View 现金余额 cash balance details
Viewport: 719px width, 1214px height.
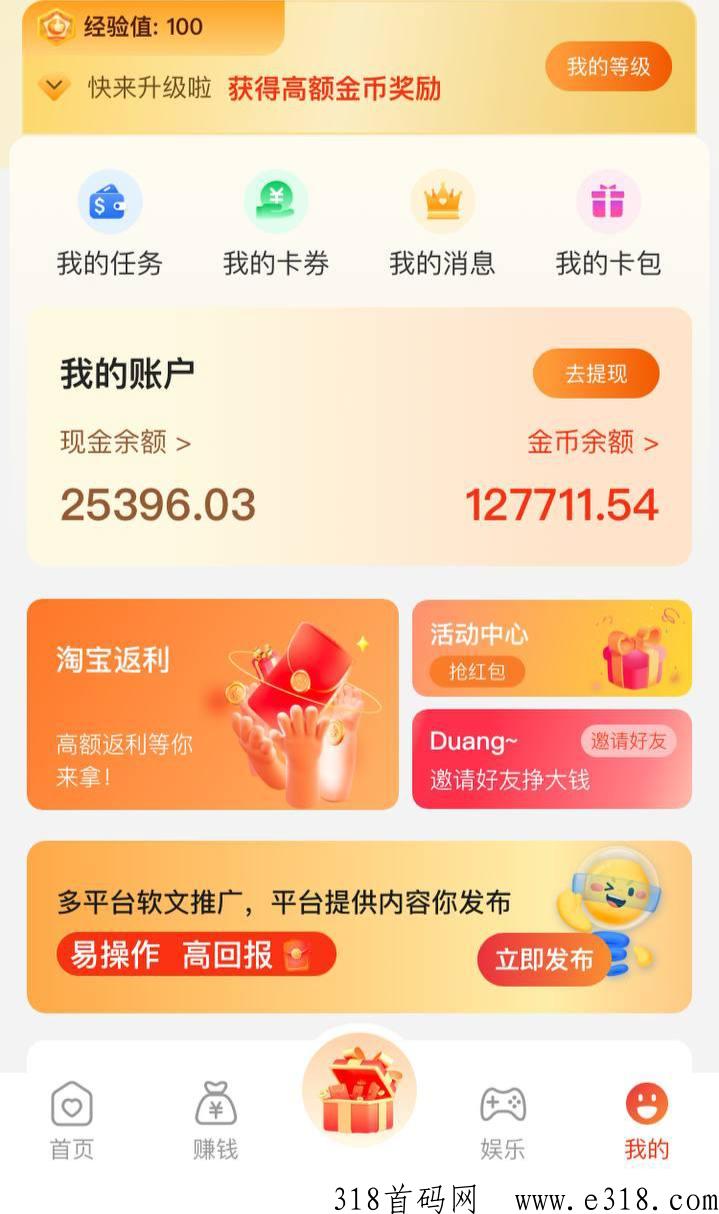coord(125,443)
